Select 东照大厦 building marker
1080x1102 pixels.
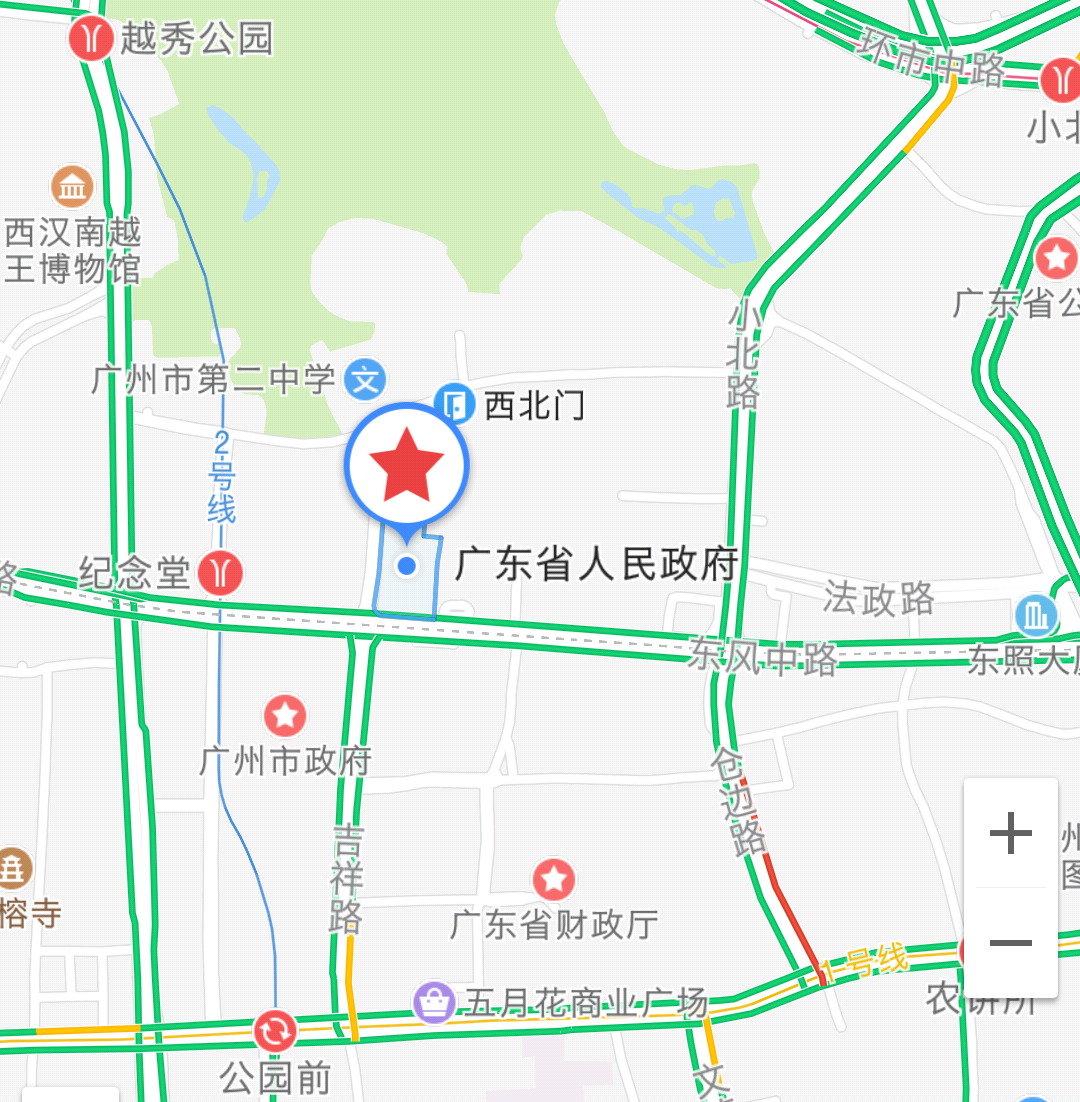1036,615
